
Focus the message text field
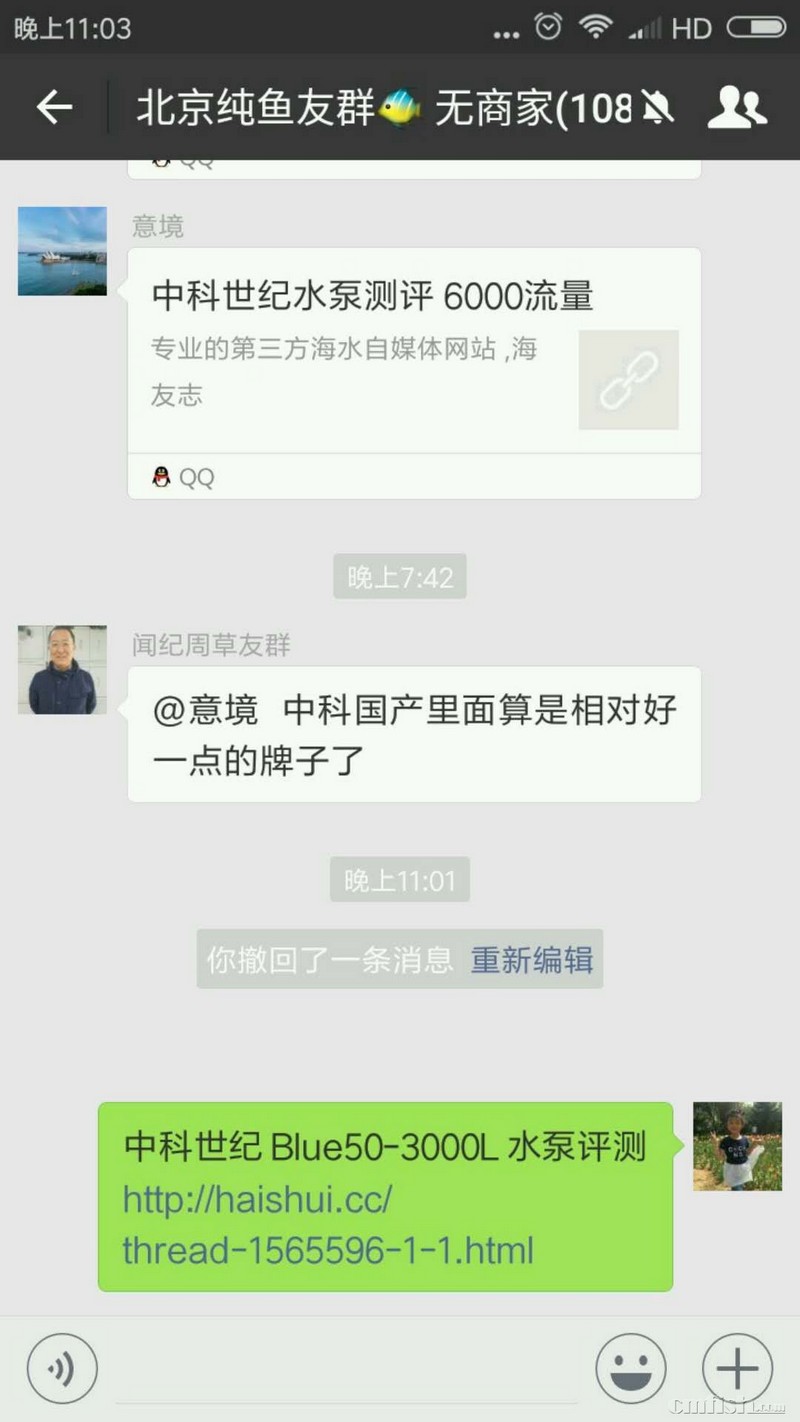click(345, 1370)
